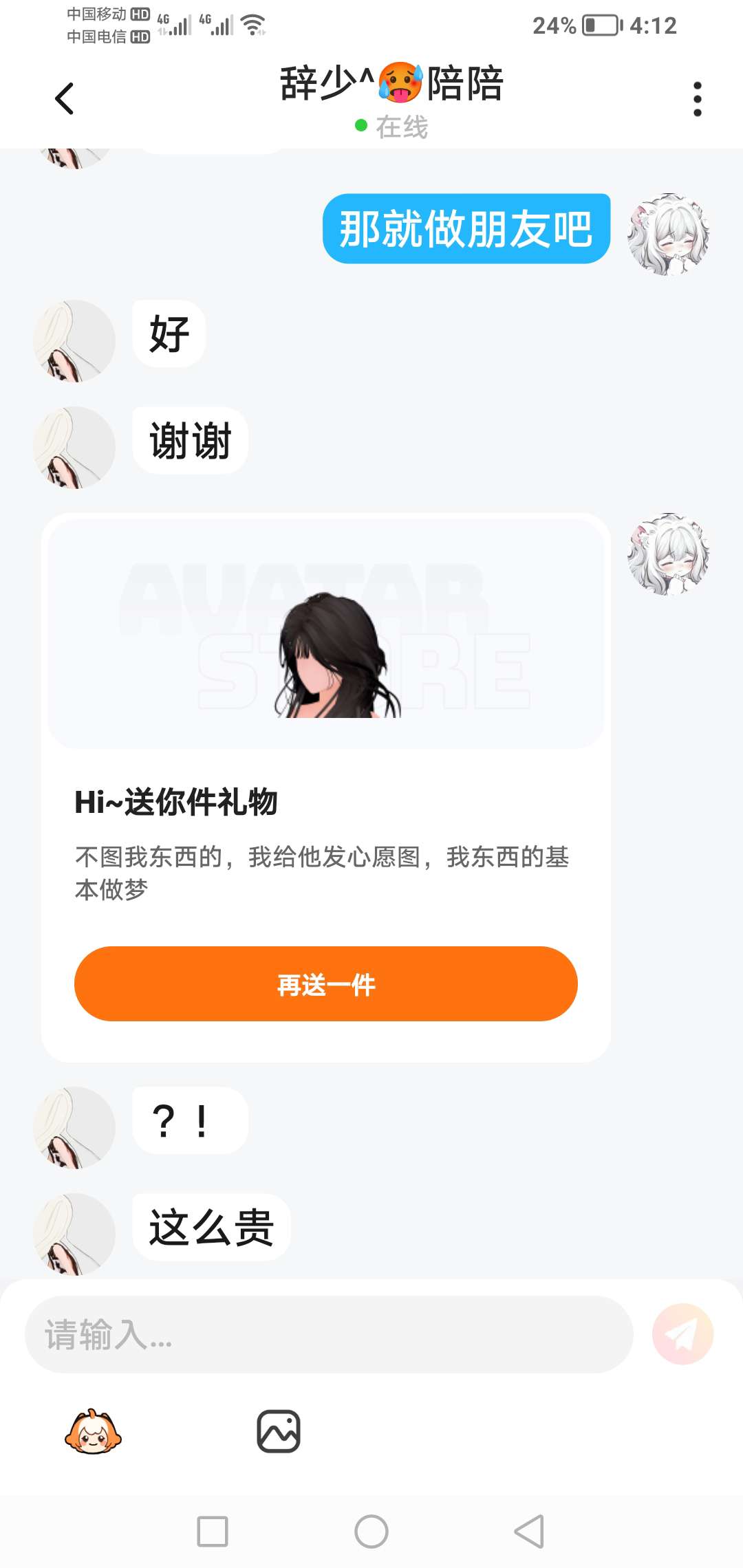743x1568 pixels.
Task: Open the avatar gift card
Action: [325, 633]
